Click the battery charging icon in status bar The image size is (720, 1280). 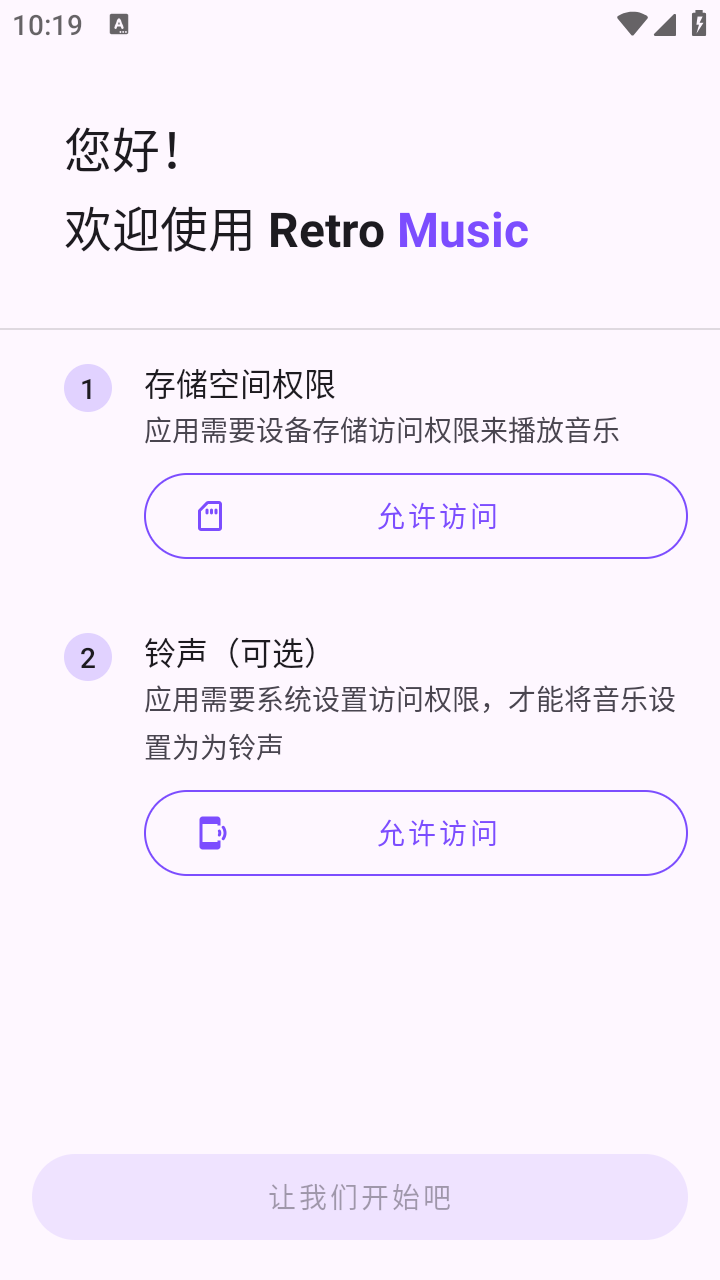(x=699, y=25)
